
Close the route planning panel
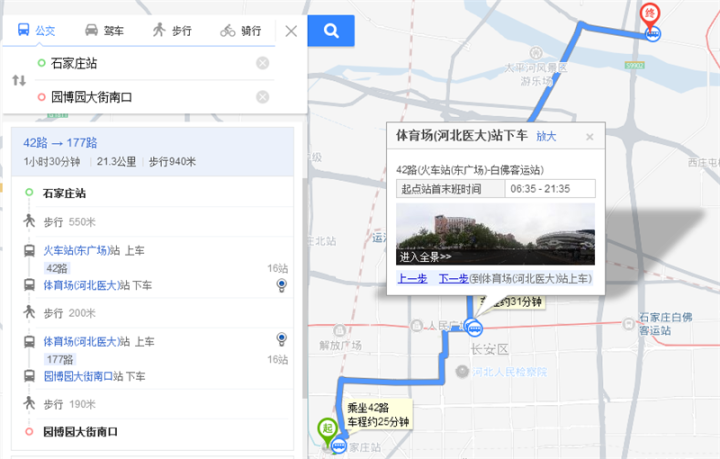point(291,31)
